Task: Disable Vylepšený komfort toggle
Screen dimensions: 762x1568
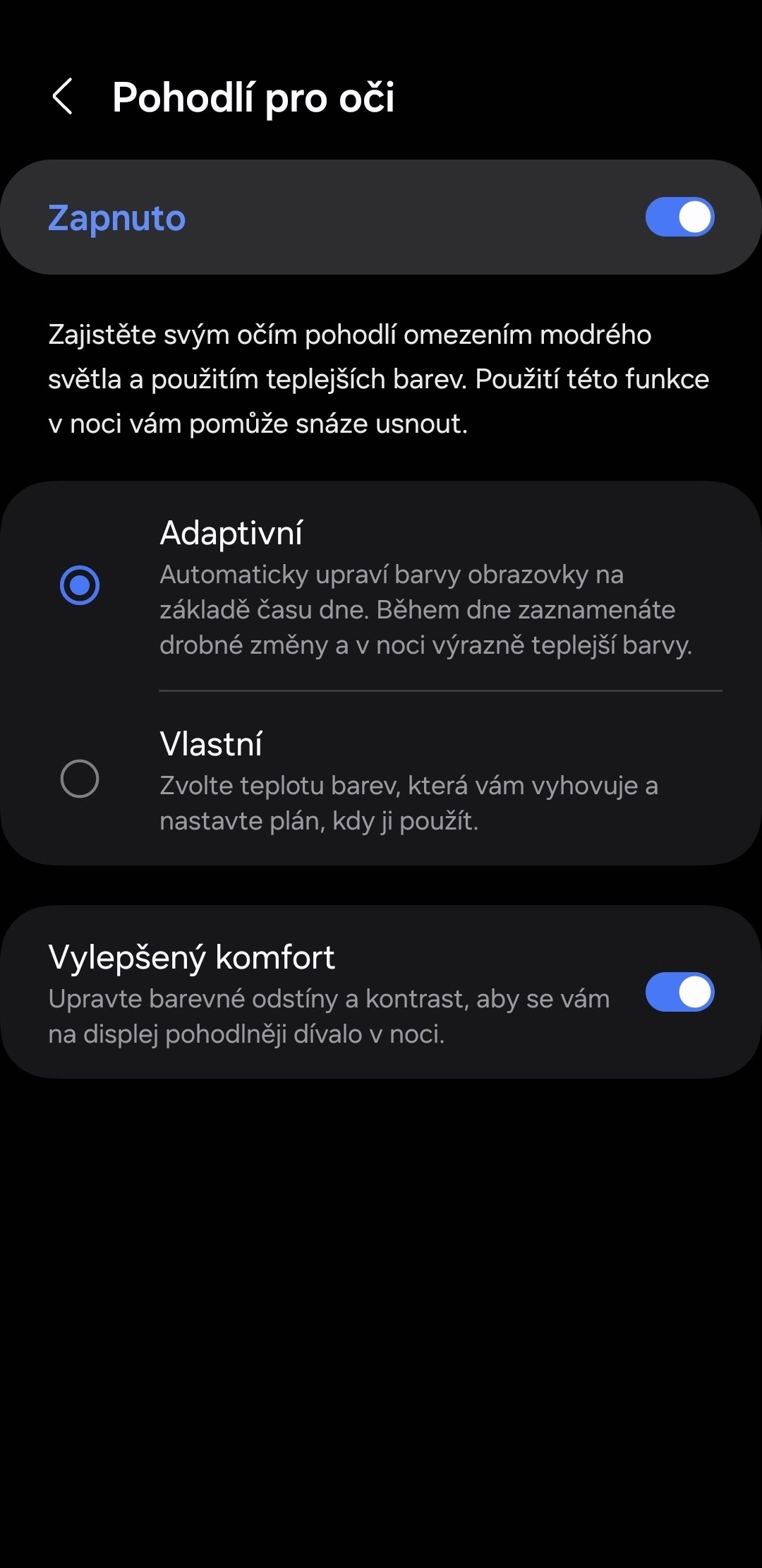Action: [x=679, y=992]
